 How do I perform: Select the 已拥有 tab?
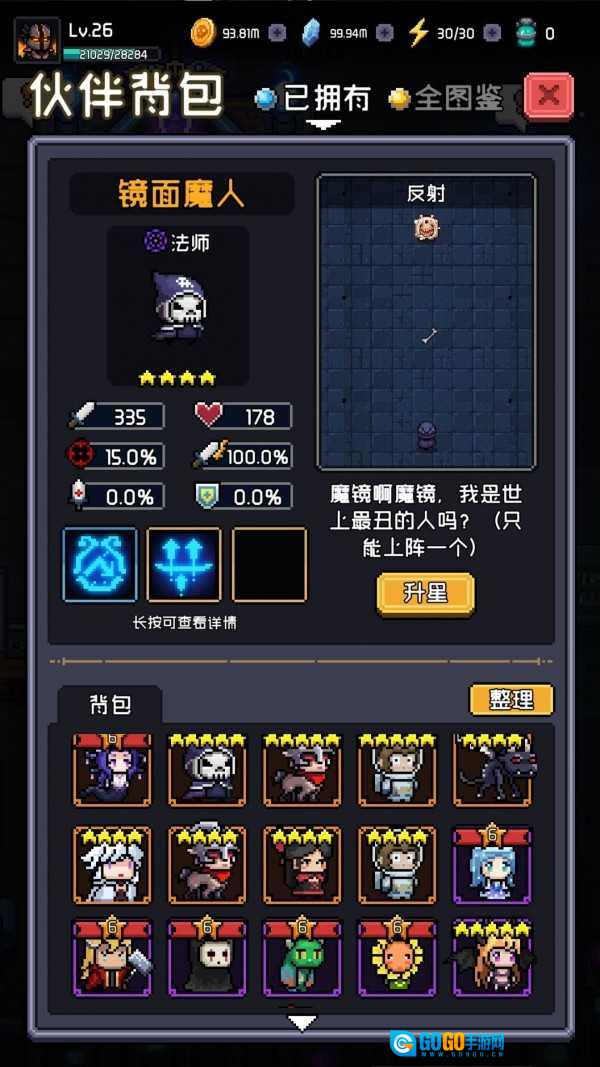tap(313, 99)
